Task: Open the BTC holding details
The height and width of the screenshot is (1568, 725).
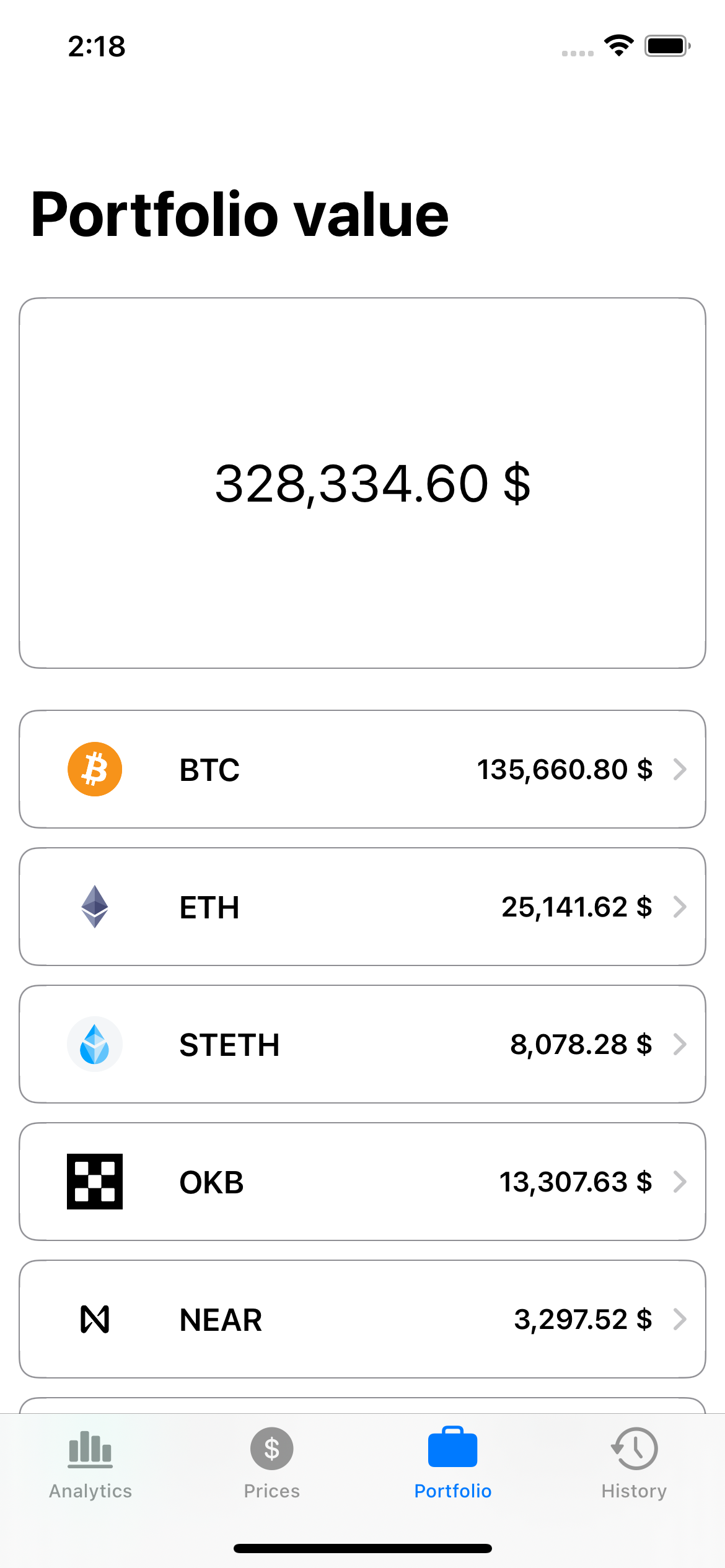Action: click(362, 769)
